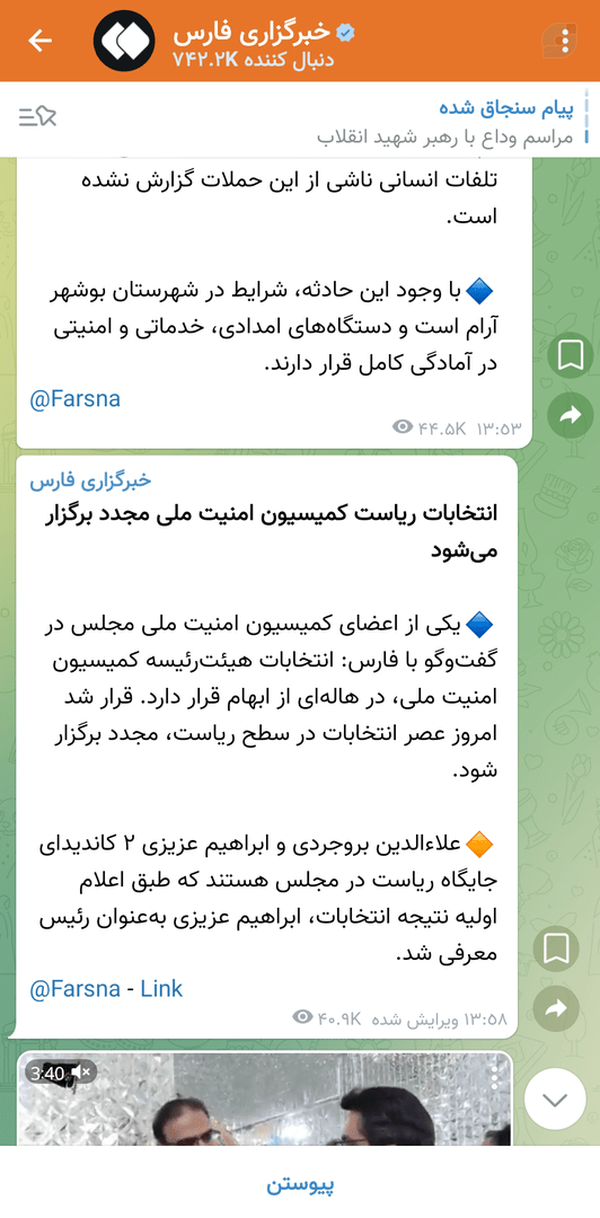Image resolution: width=600 pixels, height=1218 pixels.
Task: Bookmark the security commission election message
Action: pos(555,948)
